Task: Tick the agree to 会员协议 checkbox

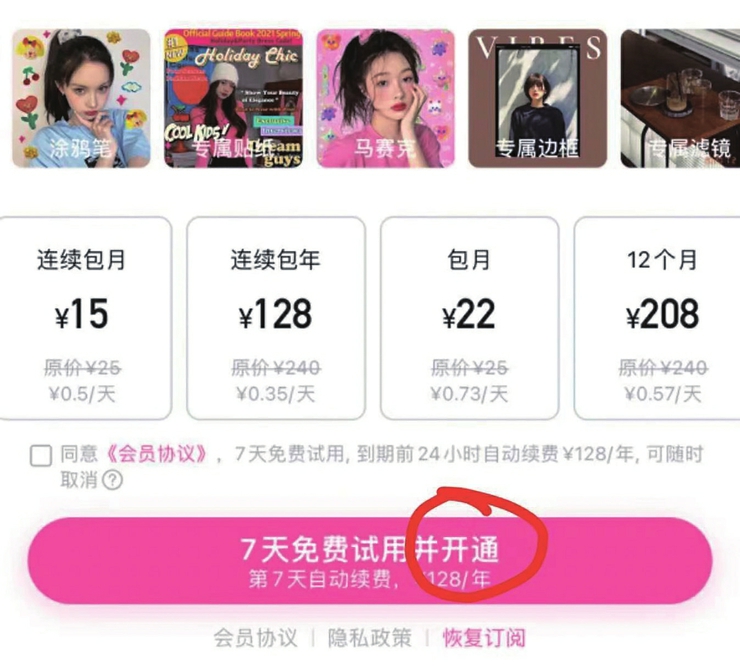Action: 41,456
